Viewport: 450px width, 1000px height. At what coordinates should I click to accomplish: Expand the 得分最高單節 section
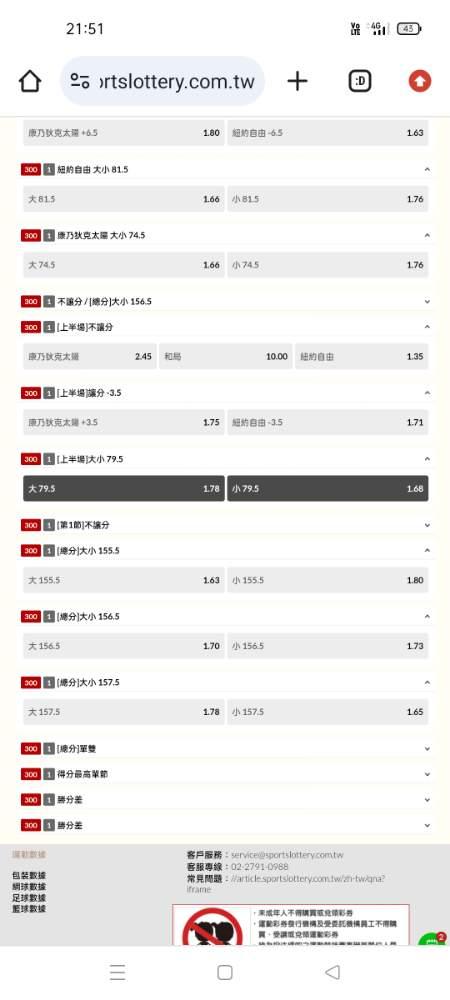click(x=226, y=774)
